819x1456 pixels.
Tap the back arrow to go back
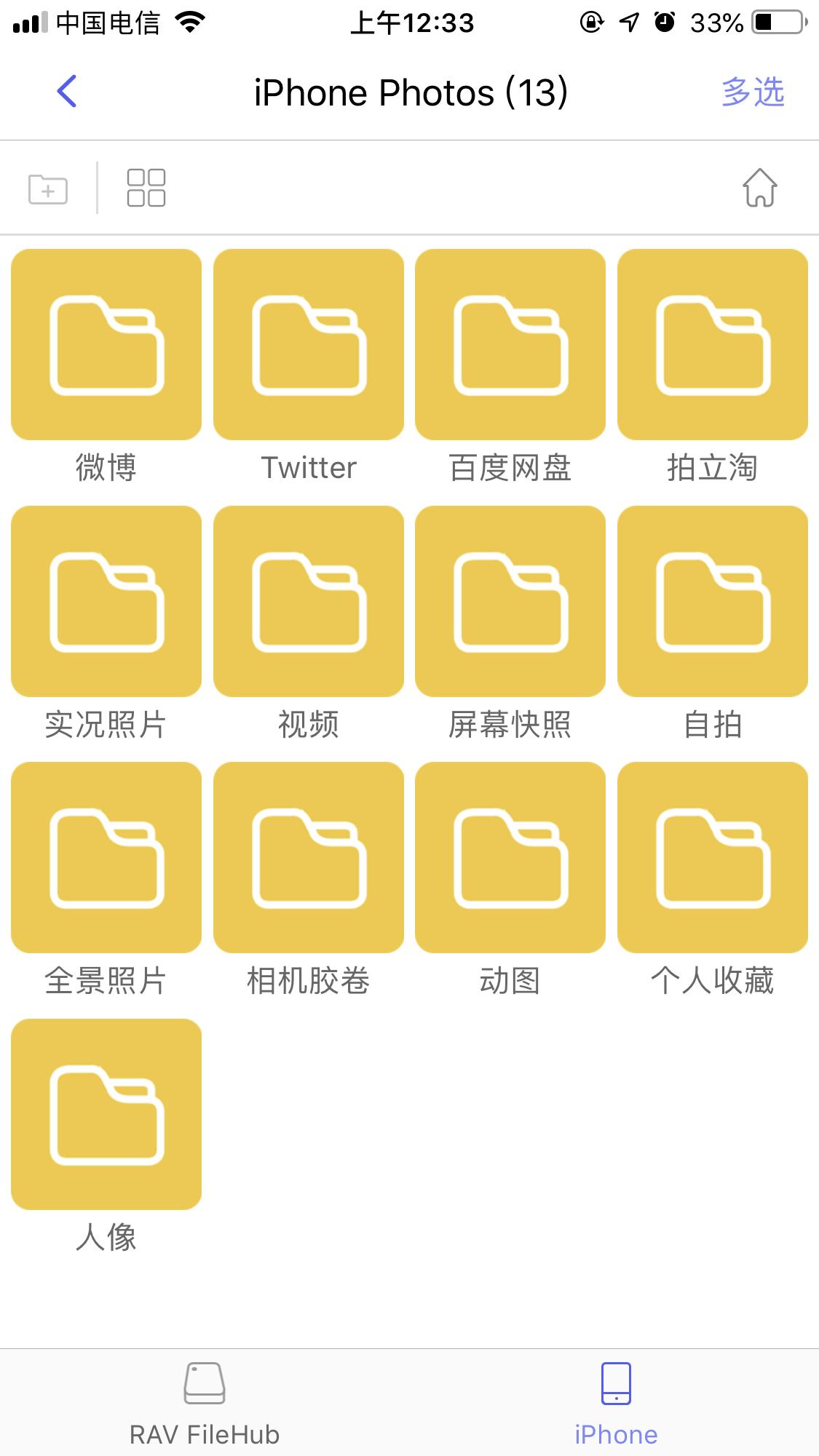(x=66, y=90)
